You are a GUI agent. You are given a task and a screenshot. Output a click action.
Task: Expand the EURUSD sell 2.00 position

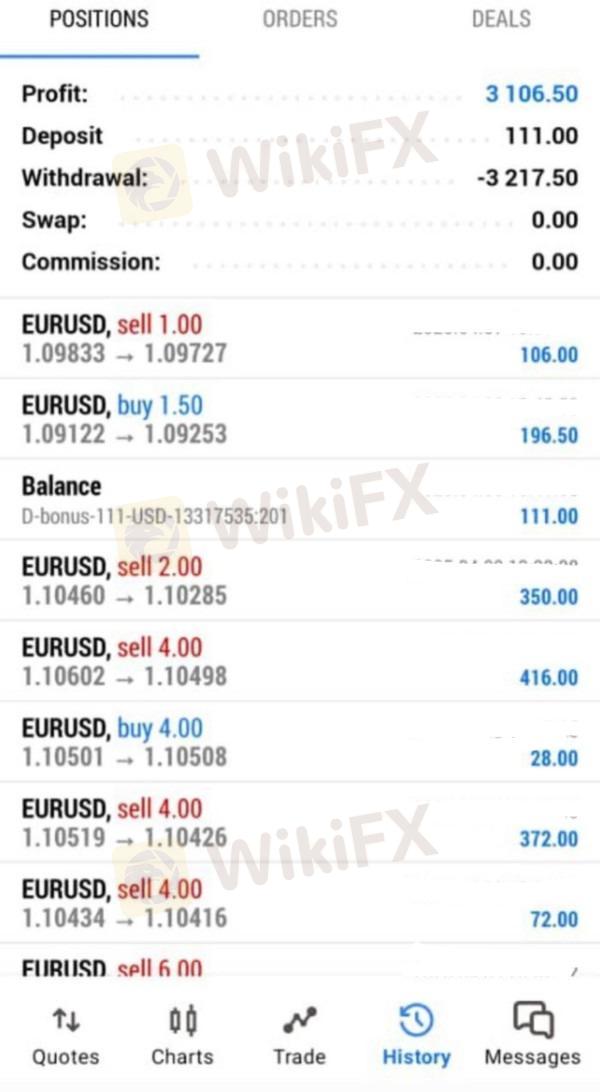300,581
